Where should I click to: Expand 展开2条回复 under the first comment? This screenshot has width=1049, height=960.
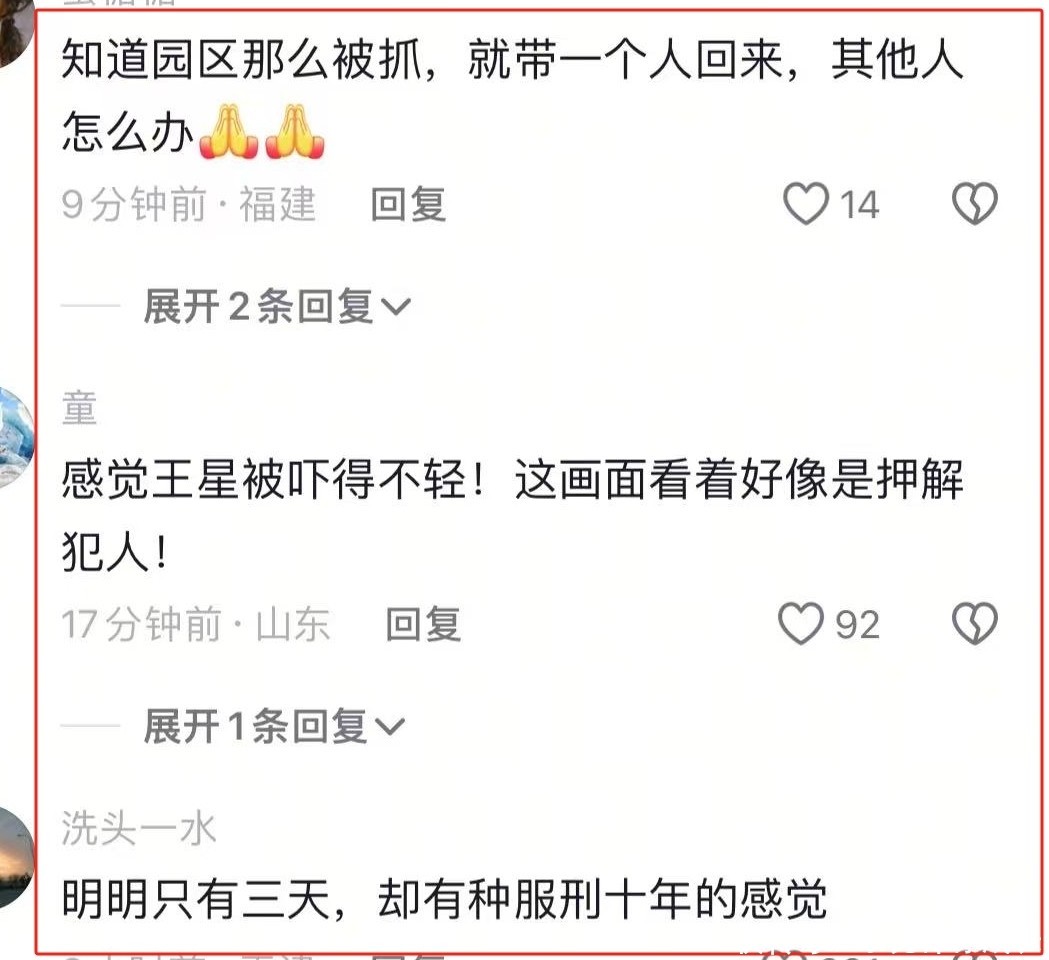276,306
